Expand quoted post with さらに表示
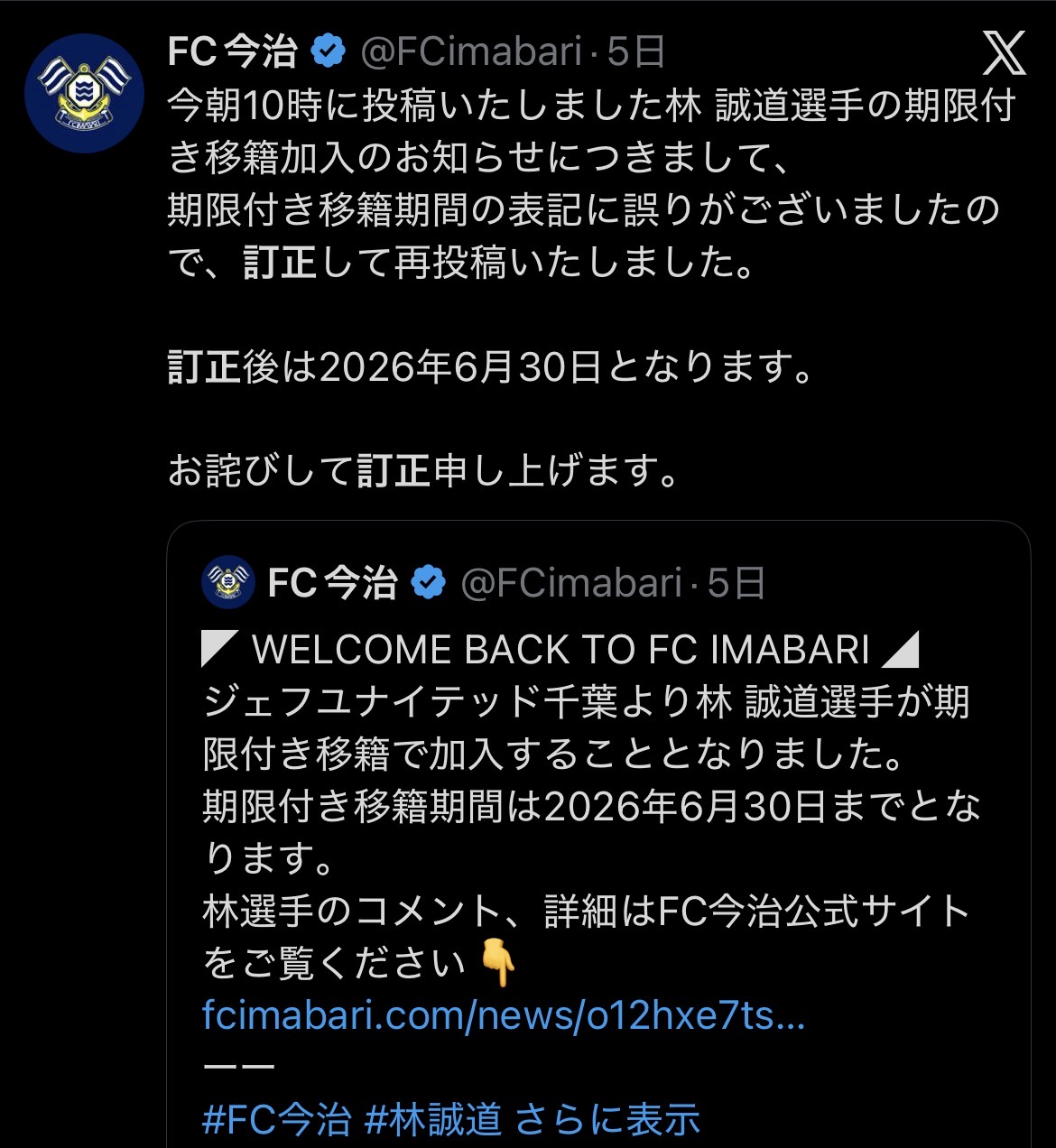The image size is (1056, 1148). coord(607,1120)
